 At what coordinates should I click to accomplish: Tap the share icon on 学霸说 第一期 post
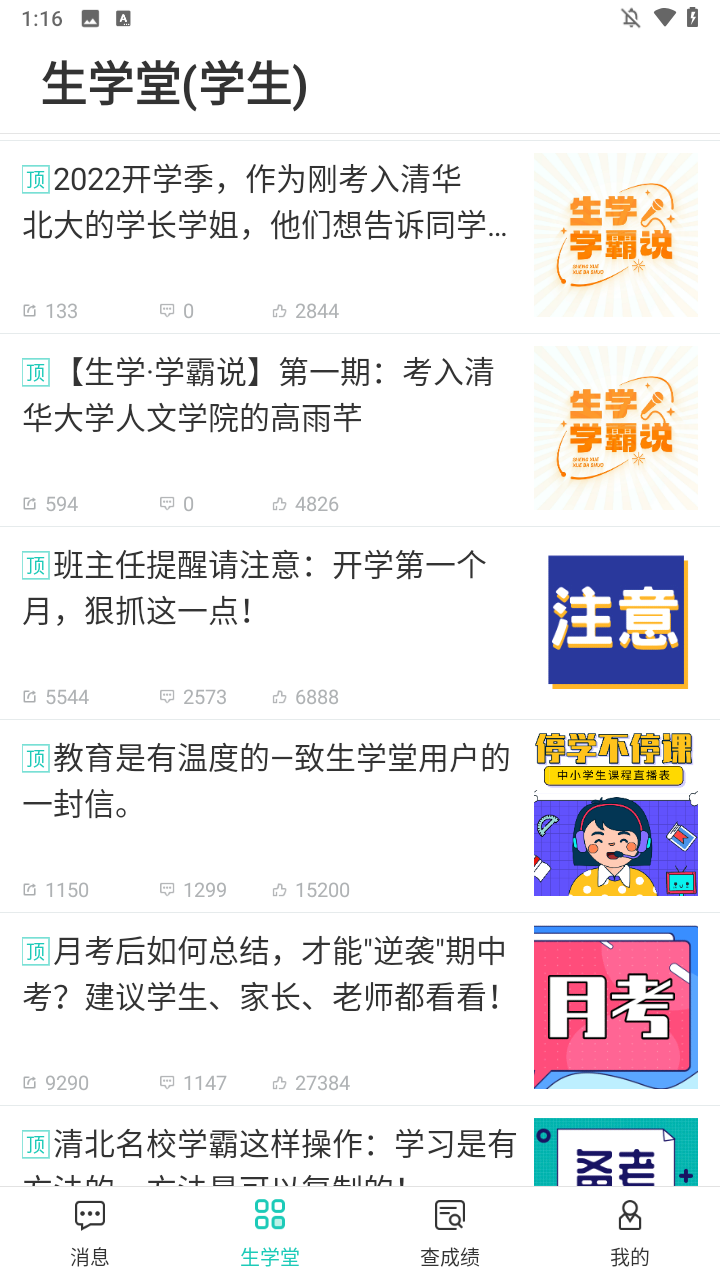pyautogui.click(x=29, y=504)
